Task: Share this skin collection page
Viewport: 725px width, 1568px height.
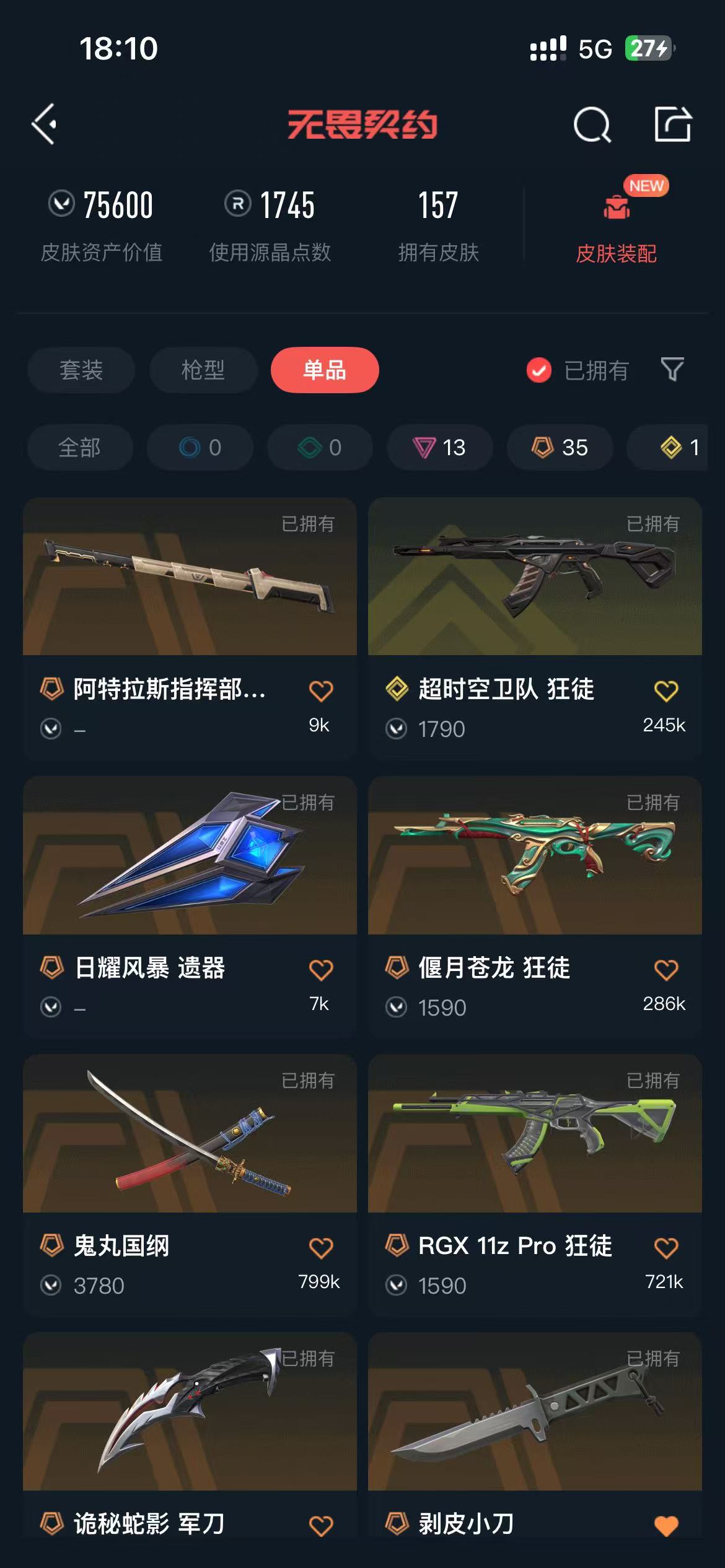Action: pyautogui.click(x=673, y=124)
